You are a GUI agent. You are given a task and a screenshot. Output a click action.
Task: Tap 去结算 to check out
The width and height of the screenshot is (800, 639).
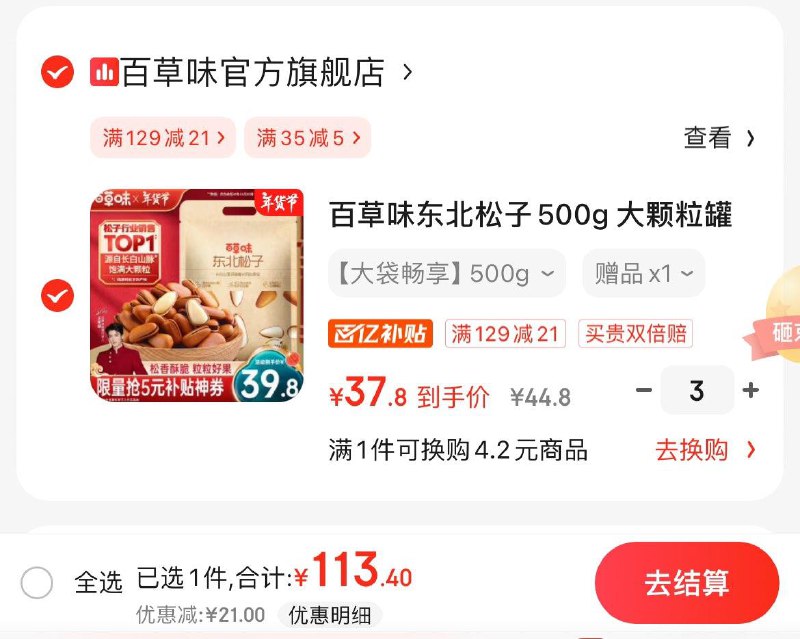click(x=686, y=583)
